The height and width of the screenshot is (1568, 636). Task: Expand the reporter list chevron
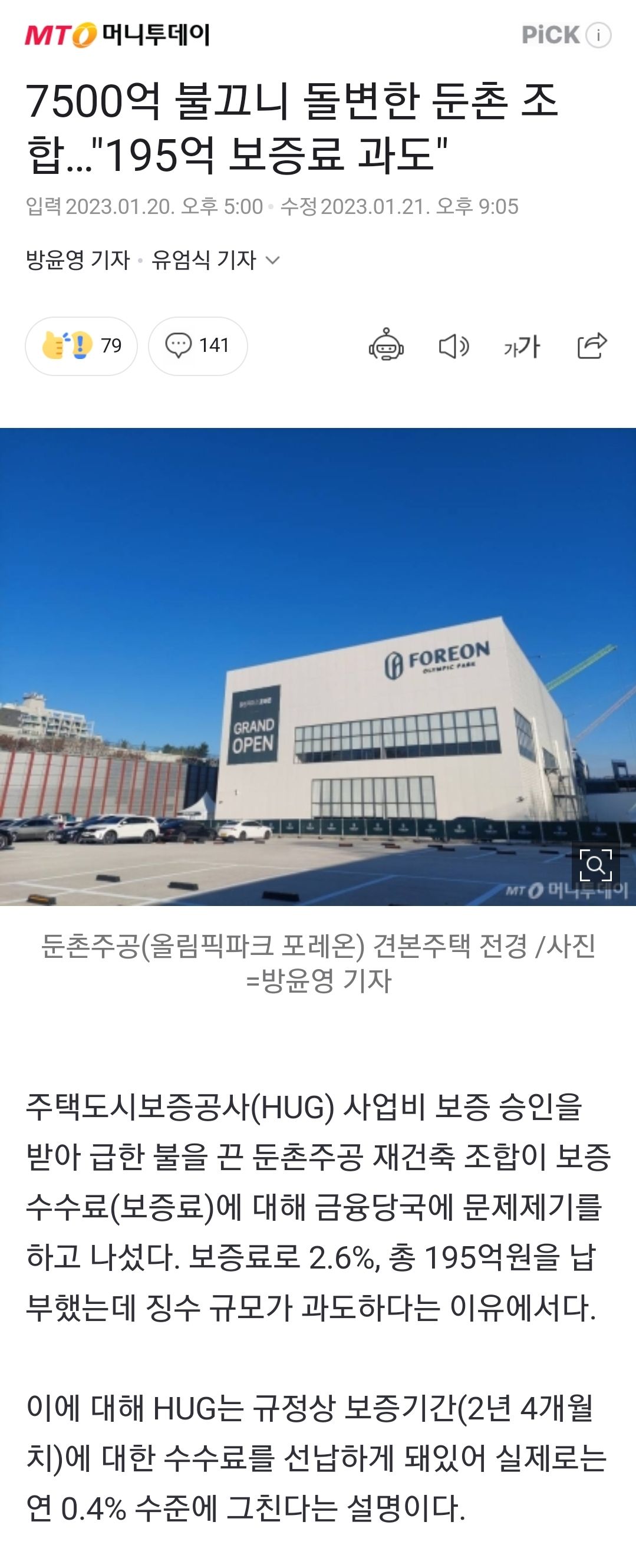coord(273,261)
